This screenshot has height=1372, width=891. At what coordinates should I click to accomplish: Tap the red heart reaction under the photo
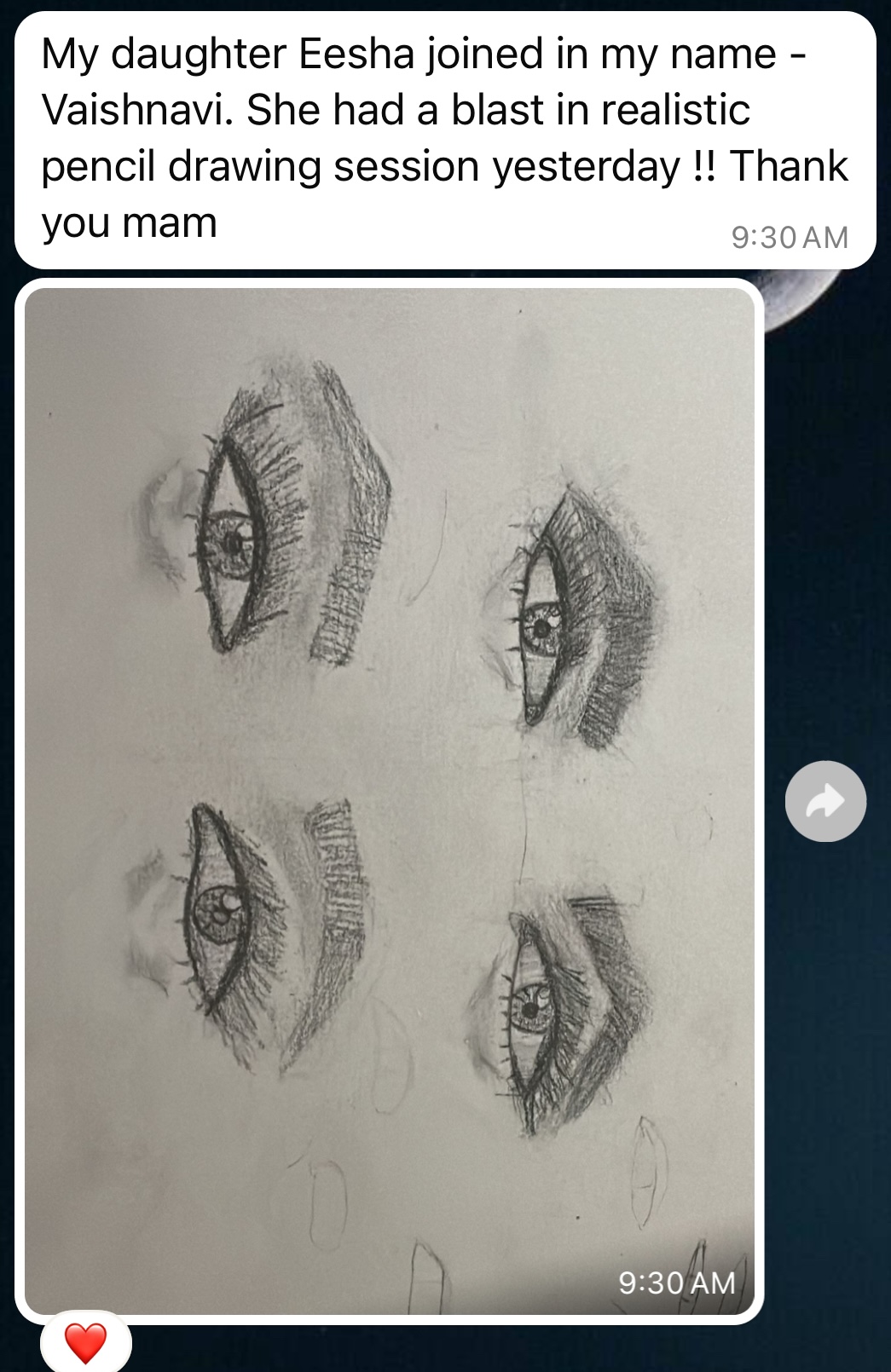tap(86, 1343)
